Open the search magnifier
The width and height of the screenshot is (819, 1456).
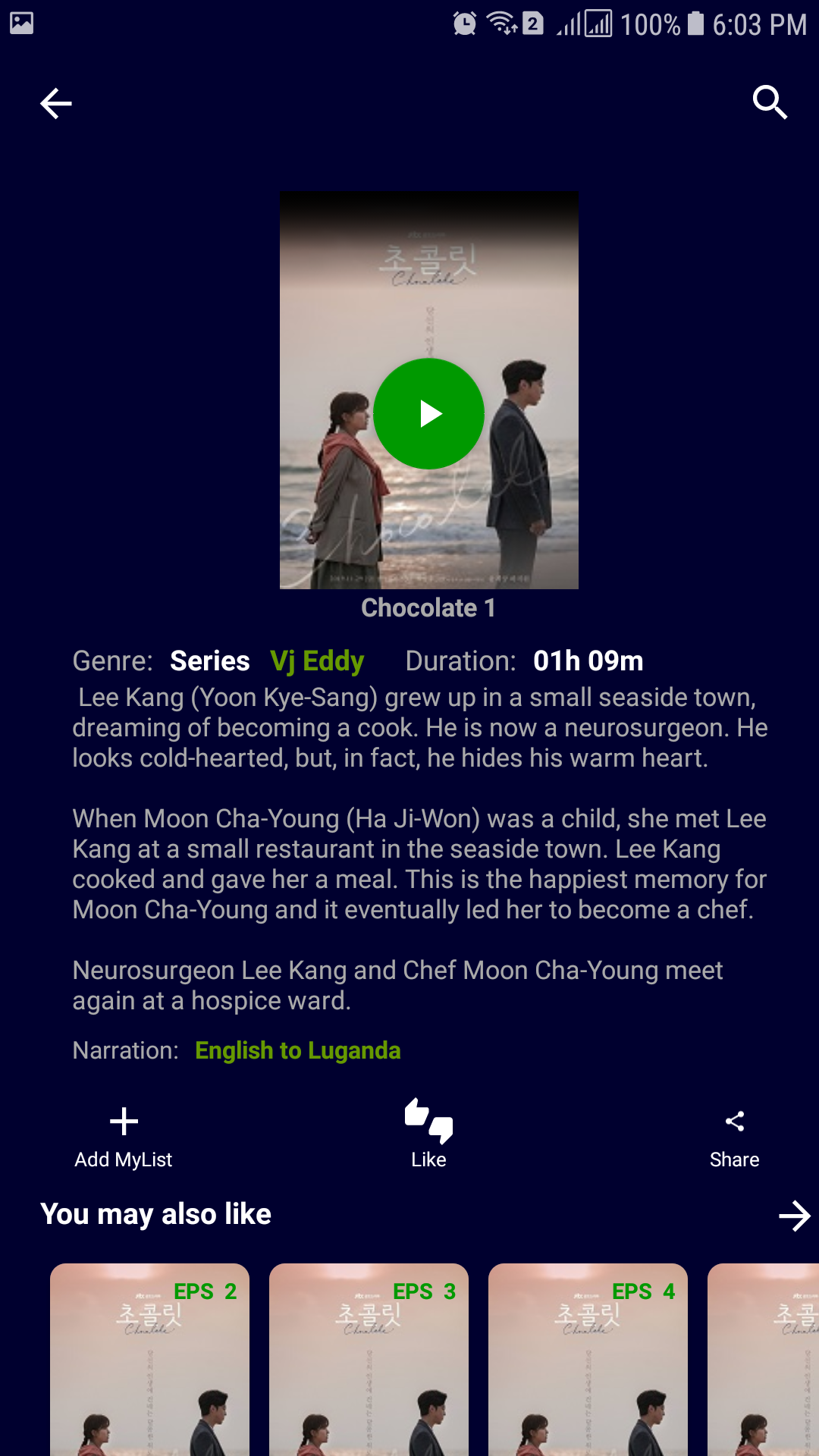(x=770, y=102)
